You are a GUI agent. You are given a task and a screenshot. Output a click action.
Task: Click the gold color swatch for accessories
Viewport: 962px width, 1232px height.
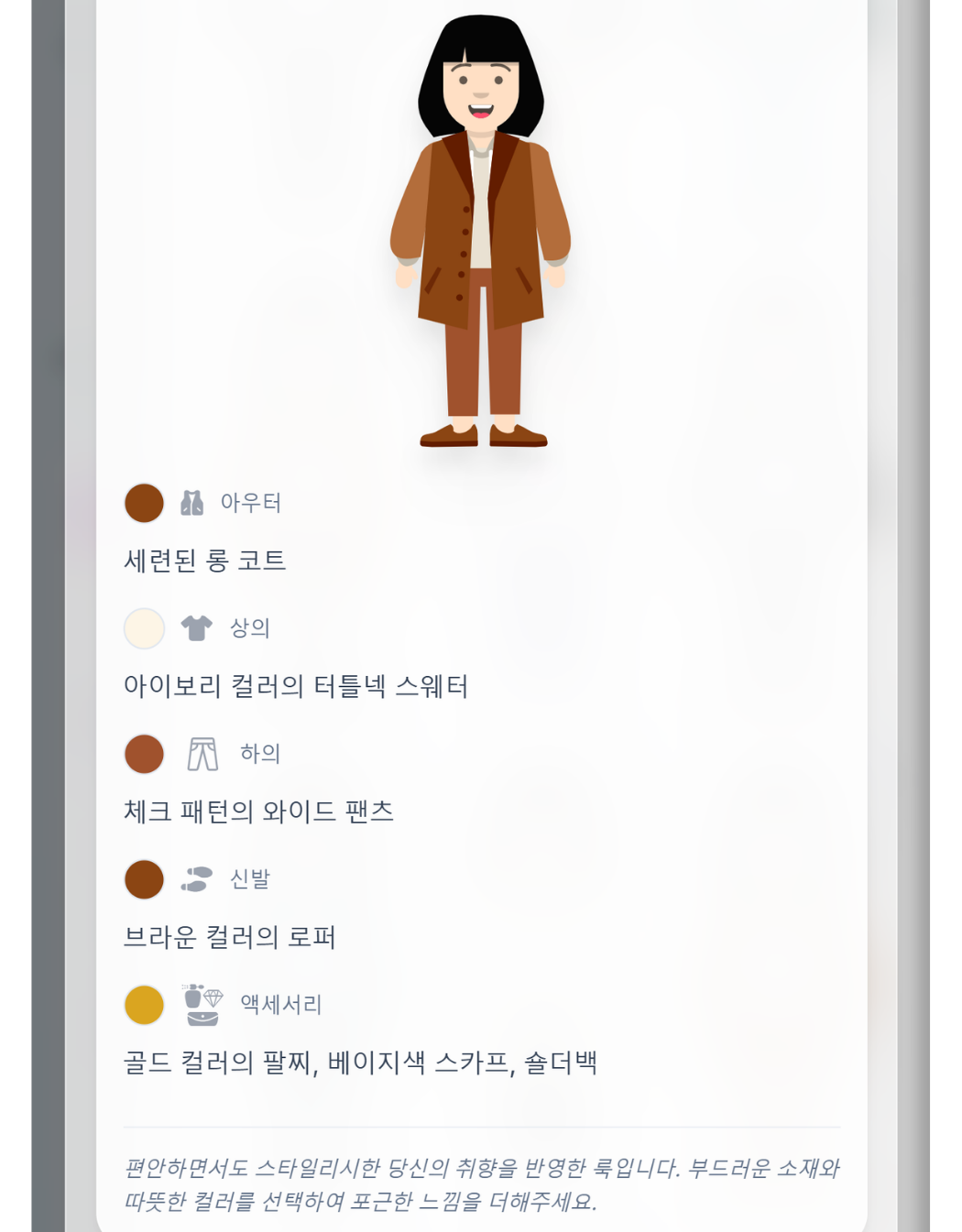pyautogui.click(x=144, y=1004)
